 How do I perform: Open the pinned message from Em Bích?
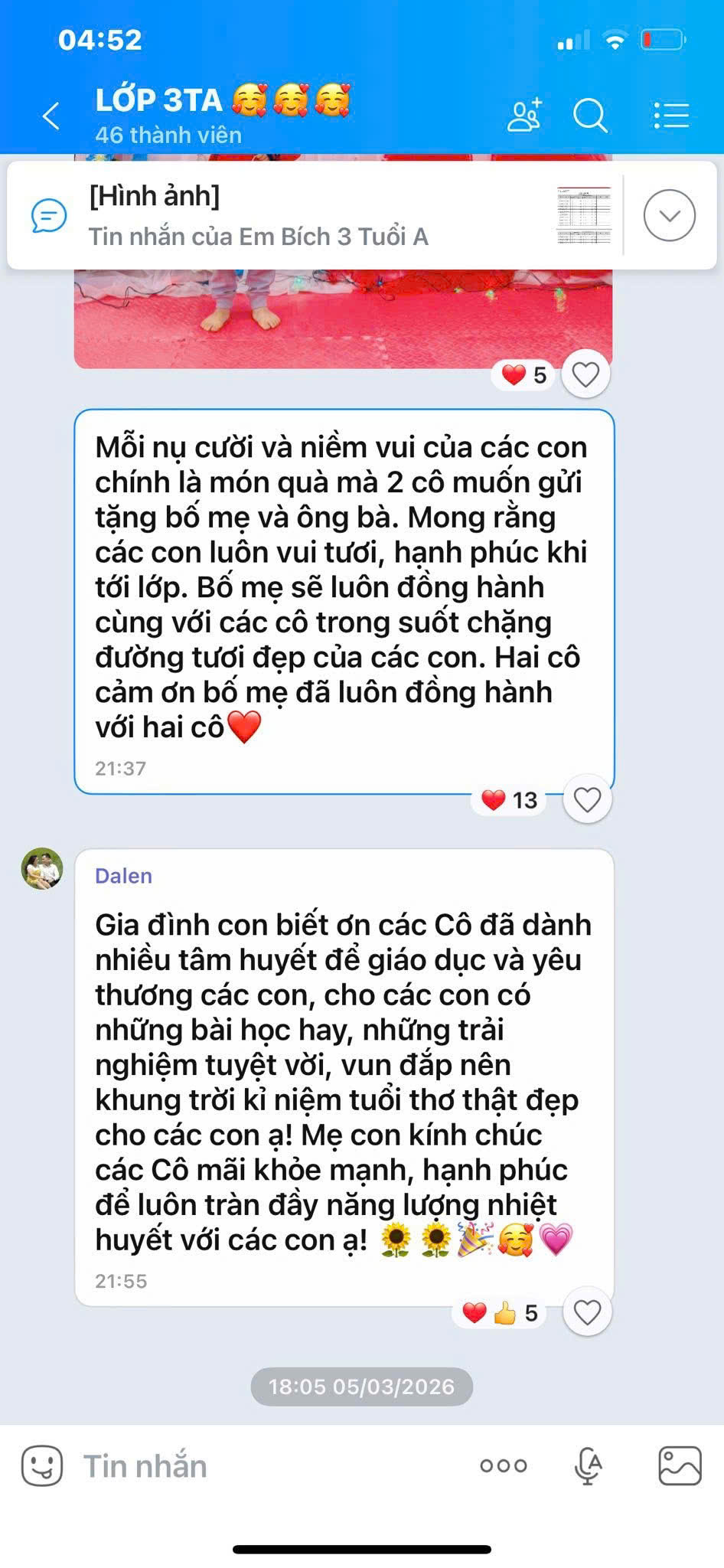click(x=306, y=215)
